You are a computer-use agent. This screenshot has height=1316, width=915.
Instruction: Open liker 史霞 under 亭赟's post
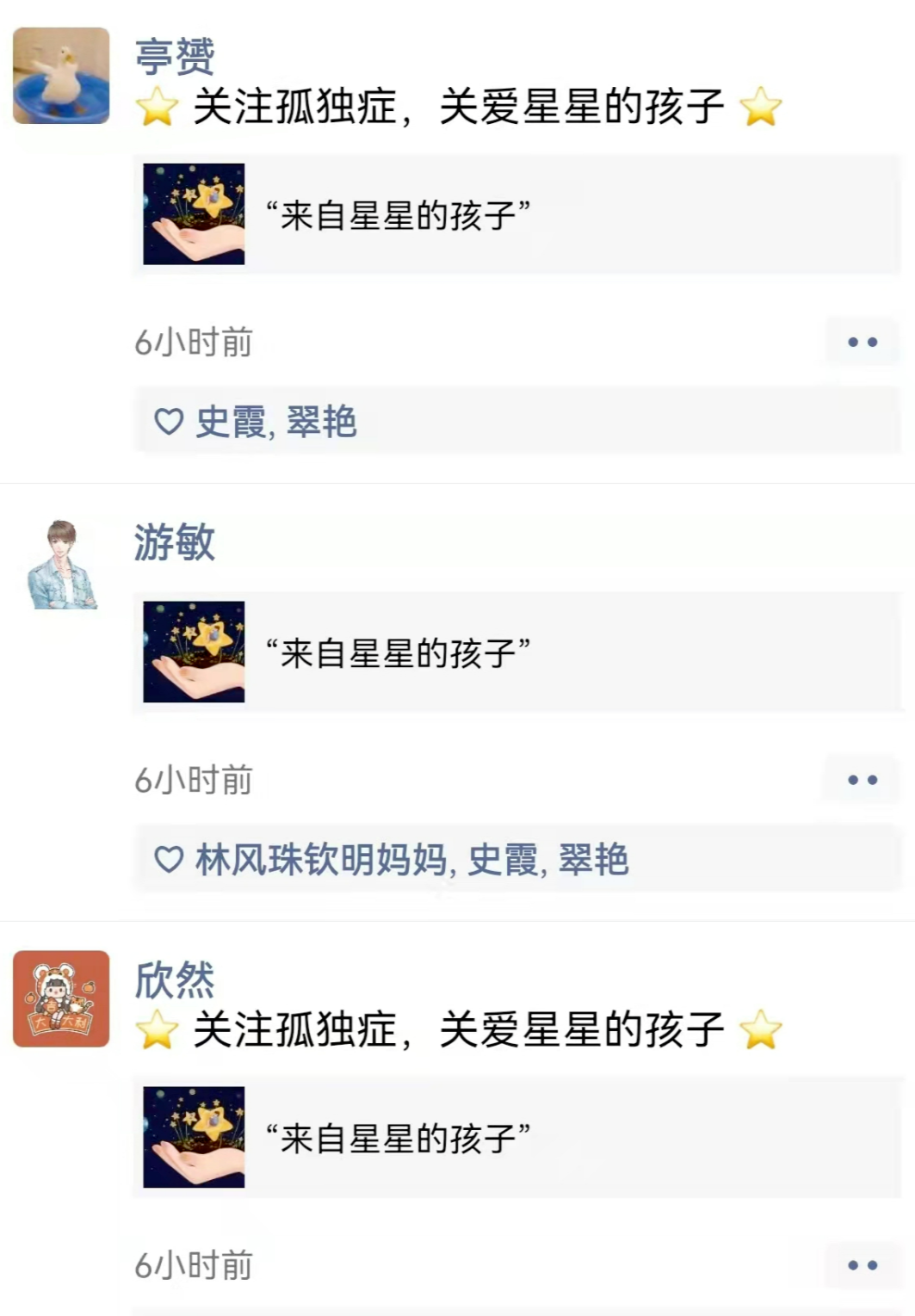[x=230, y=423]
